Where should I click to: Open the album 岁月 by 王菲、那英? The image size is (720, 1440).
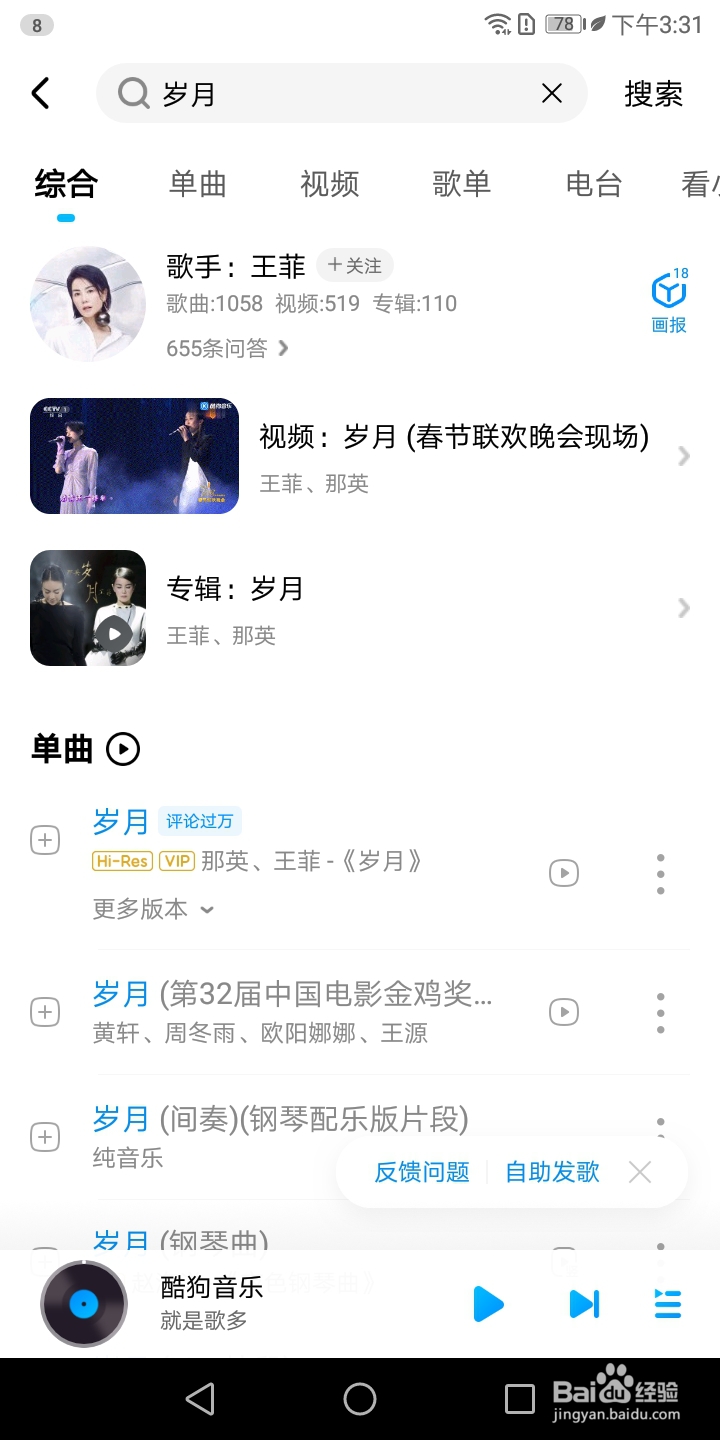360,608
